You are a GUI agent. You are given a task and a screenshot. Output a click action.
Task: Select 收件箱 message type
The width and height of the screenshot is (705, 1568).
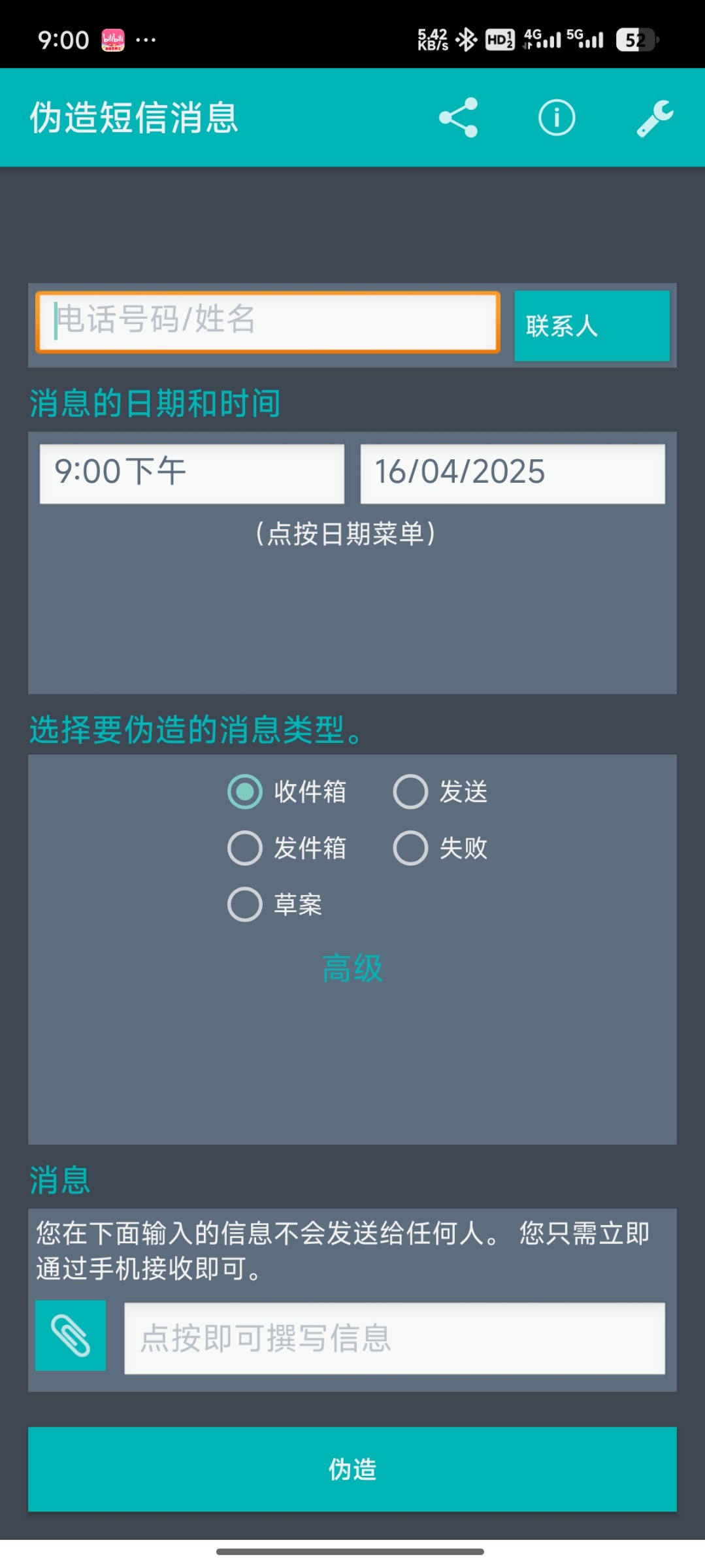[287, 792]
